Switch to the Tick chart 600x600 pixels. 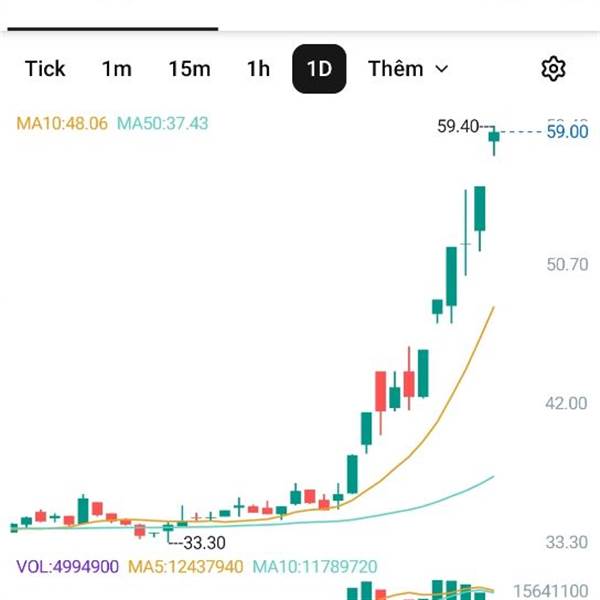click(45, 69)
